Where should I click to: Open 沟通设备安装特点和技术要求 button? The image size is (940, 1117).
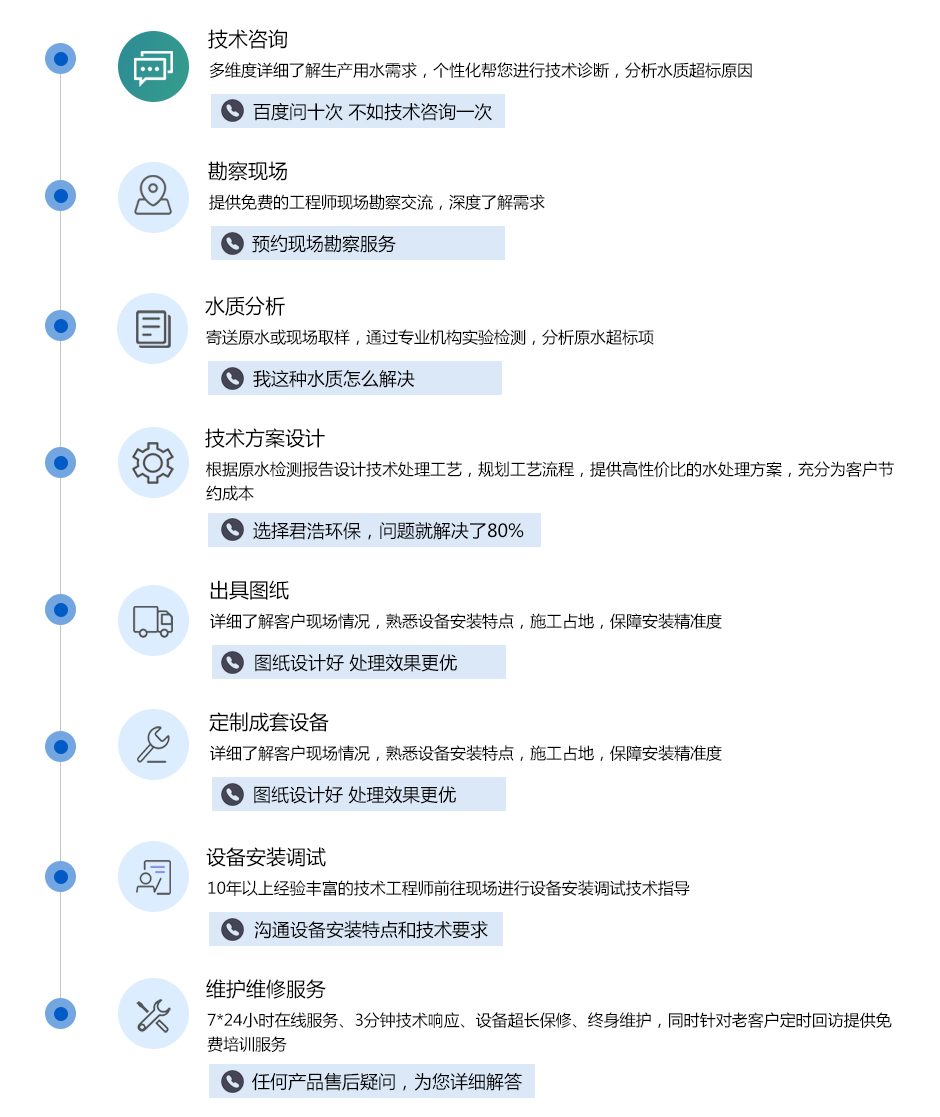coord(355,929)
